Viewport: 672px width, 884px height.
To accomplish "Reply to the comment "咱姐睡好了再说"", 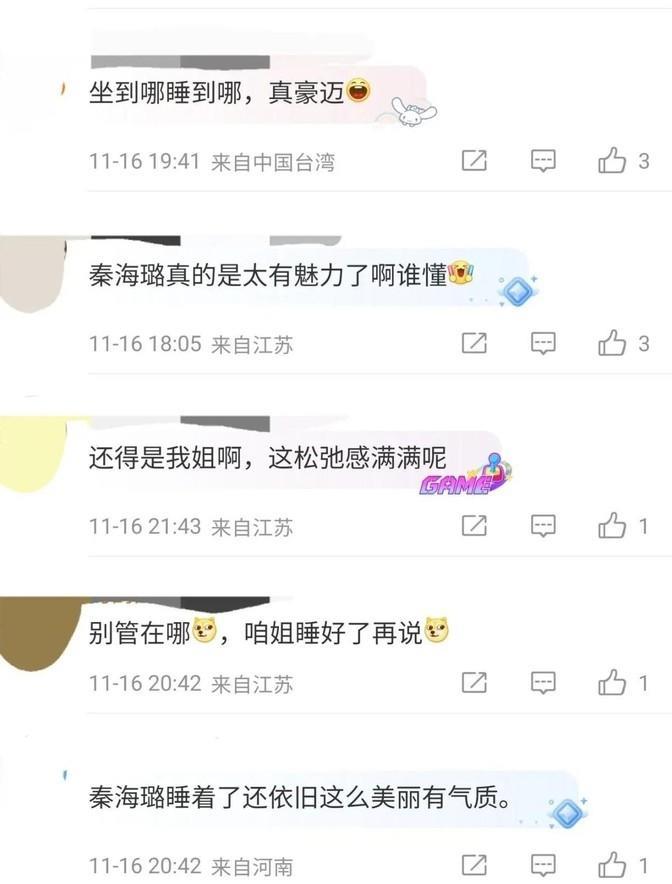I will click(x=543, y=684).
